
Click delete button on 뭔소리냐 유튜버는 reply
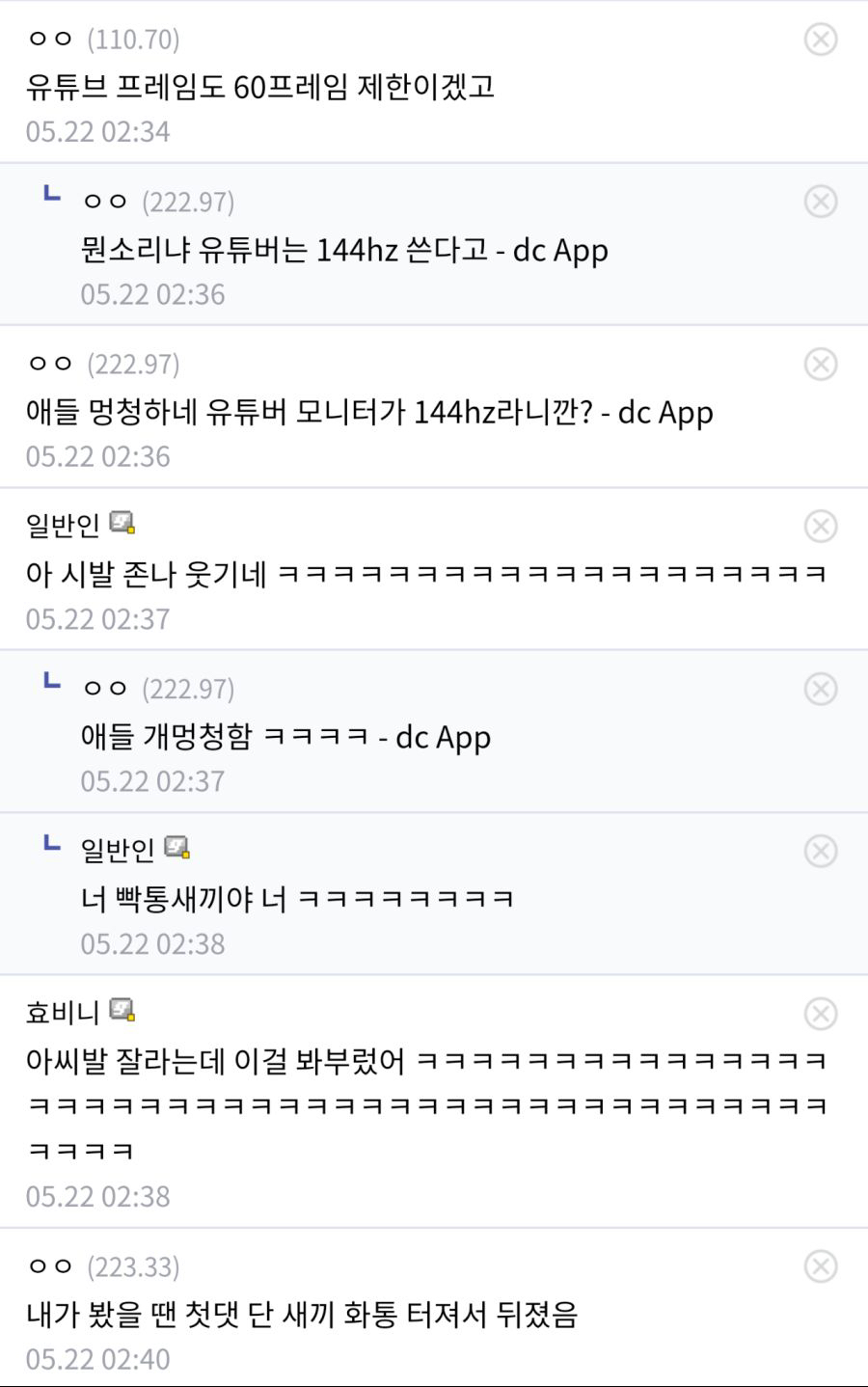821,202
